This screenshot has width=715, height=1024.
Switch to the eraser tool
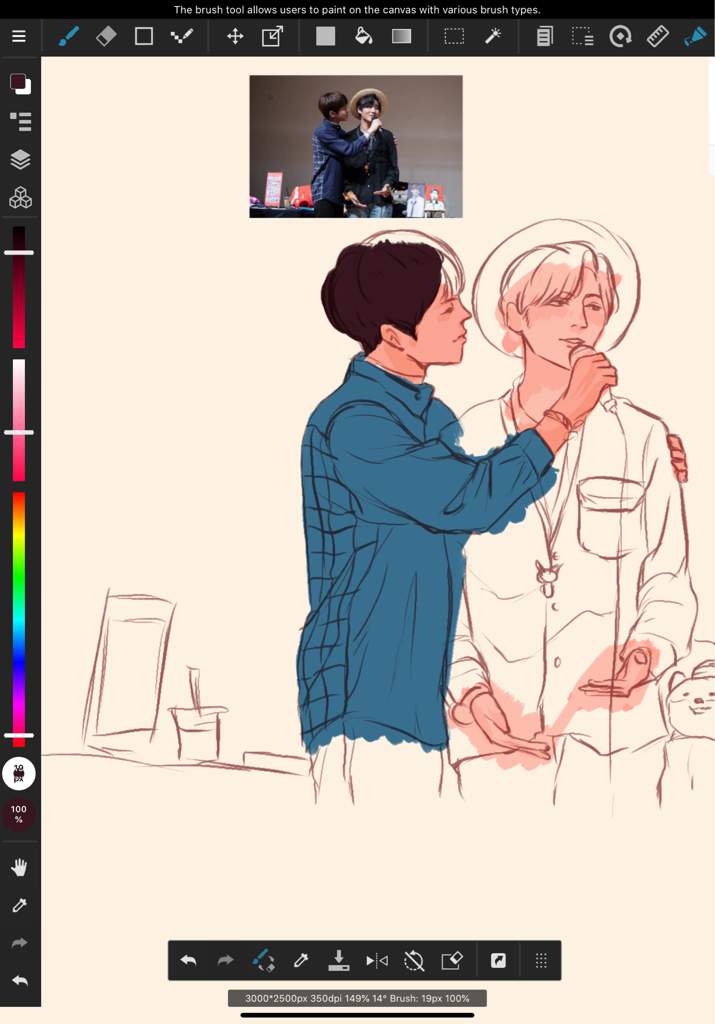[106, 36]
